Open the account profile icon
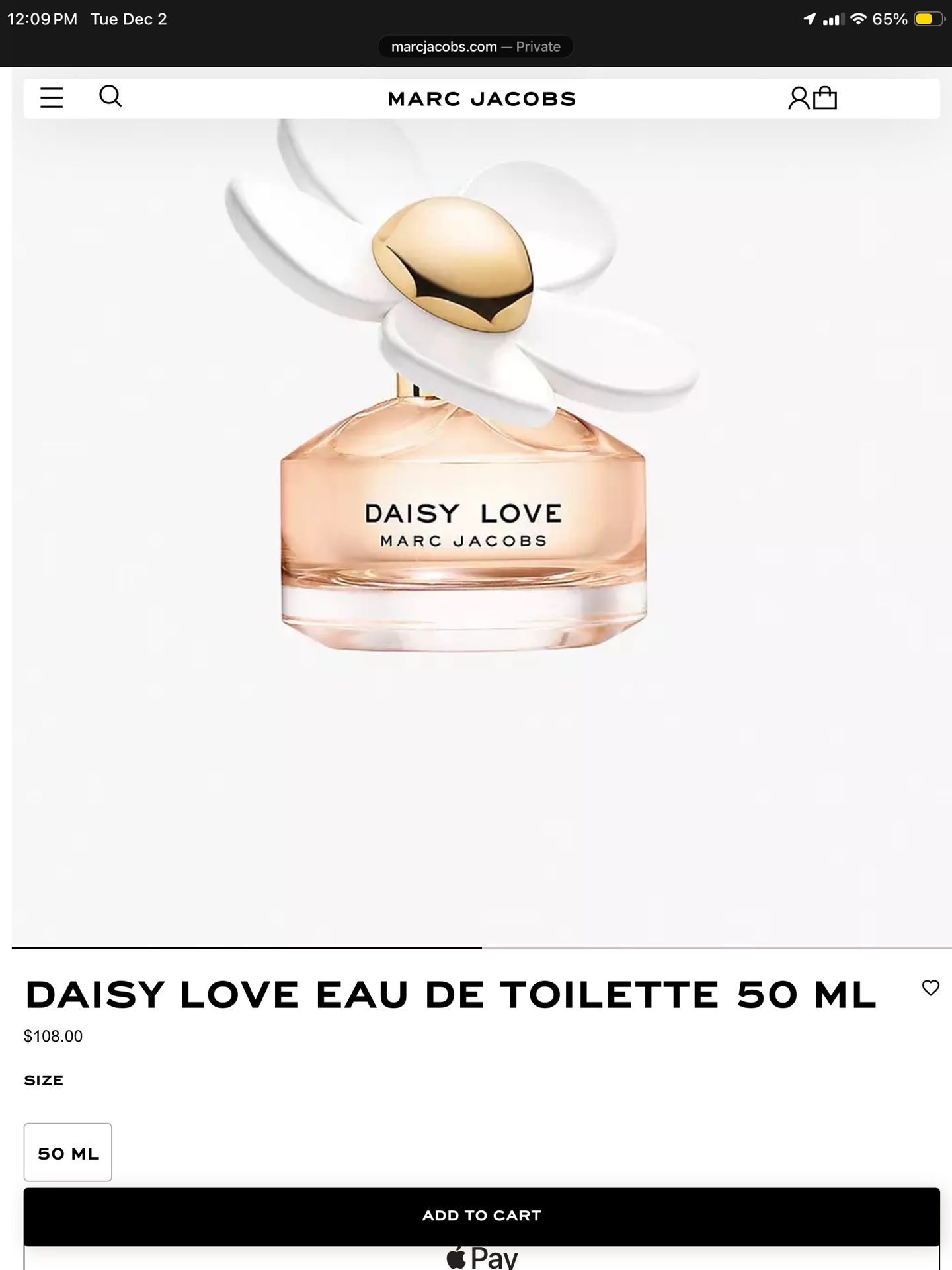 (x=798, y=99)
